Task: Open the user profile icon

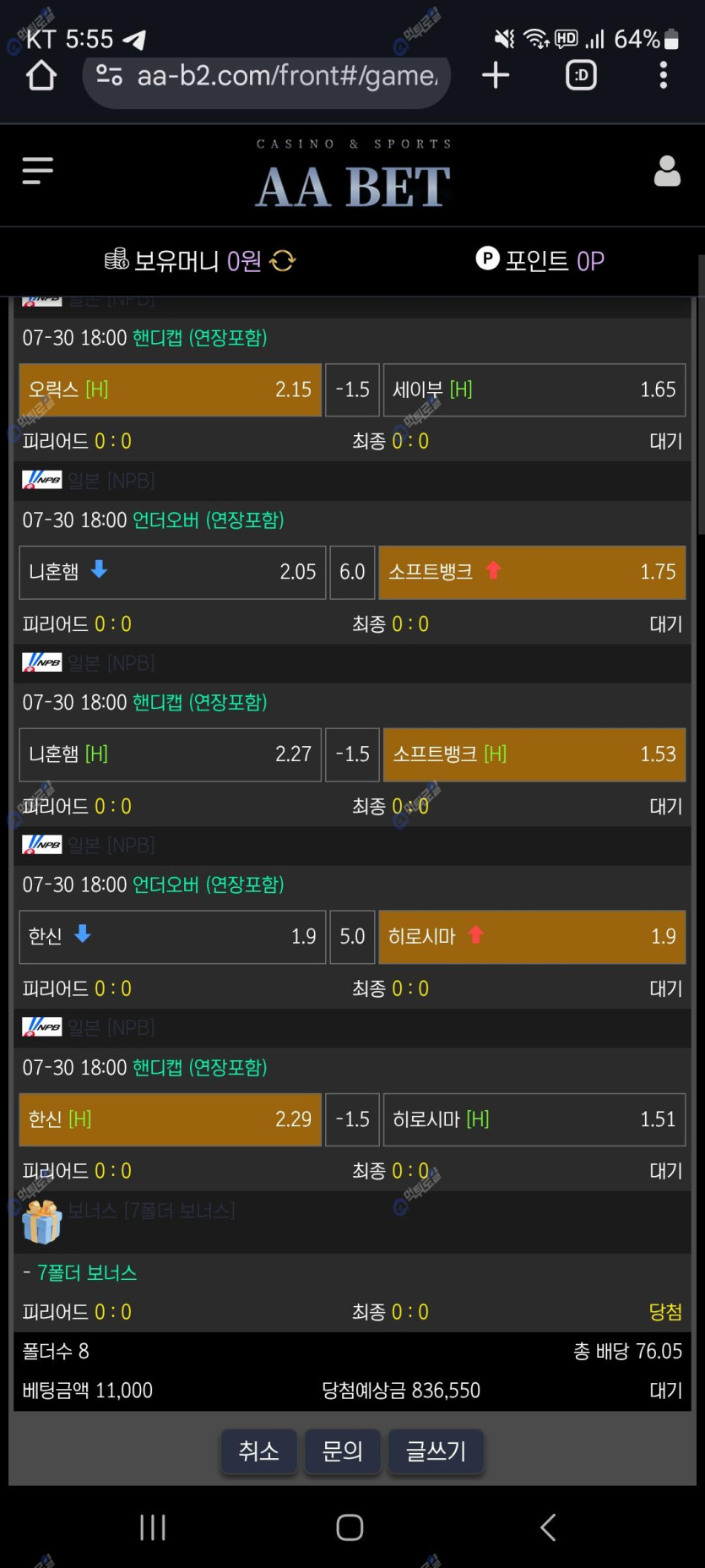Action: (667, 171)
